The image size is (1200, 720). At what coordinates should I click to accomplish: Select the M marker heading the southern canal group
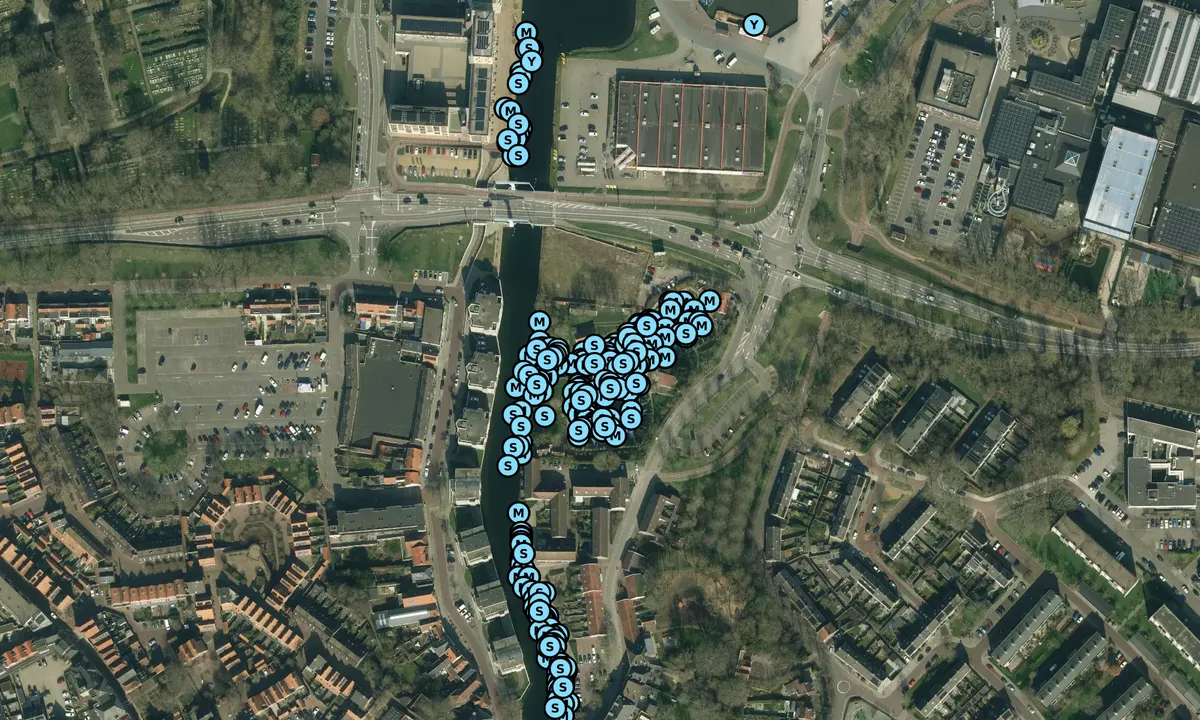518,512
